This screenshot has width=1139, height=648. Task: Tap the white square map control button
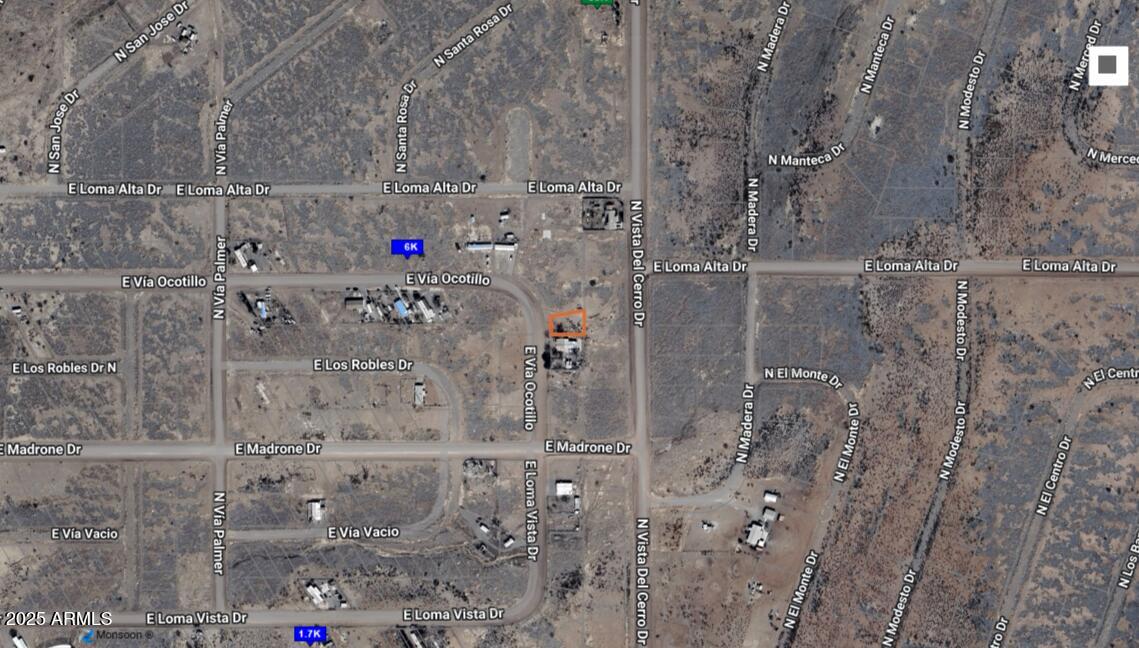point(1107,66)
